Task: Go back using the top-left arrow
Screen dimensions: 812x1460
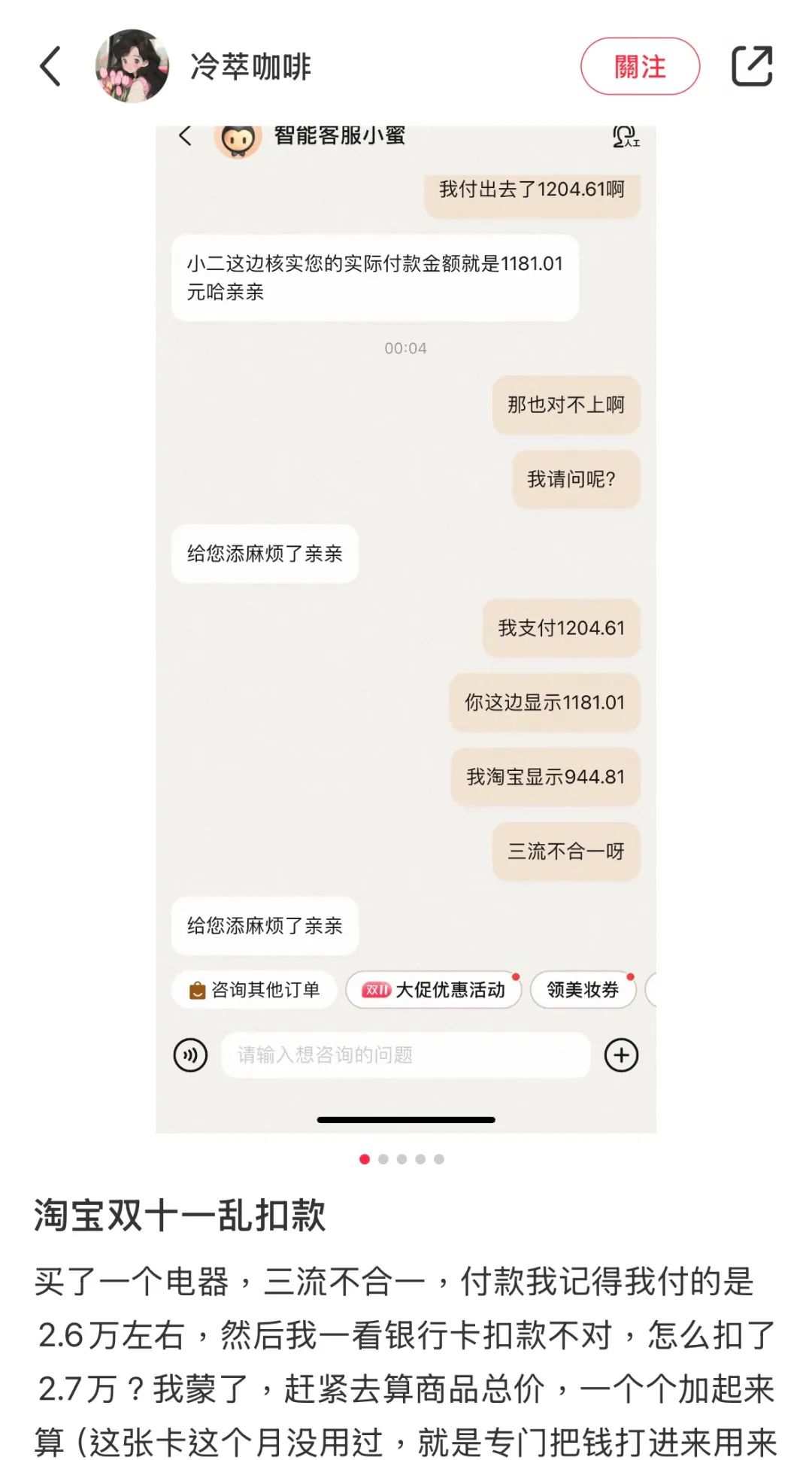Action: (50, 66)
